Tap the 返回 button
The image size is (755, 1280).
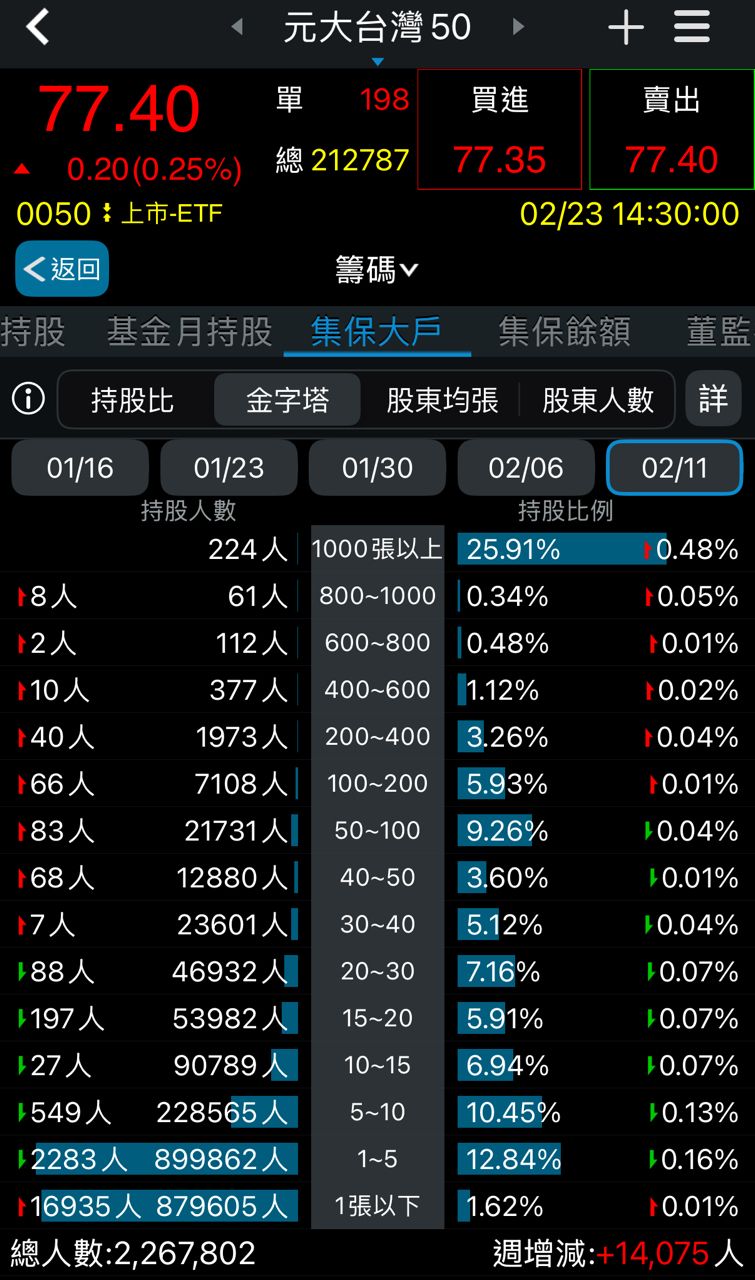coord(62,269)
